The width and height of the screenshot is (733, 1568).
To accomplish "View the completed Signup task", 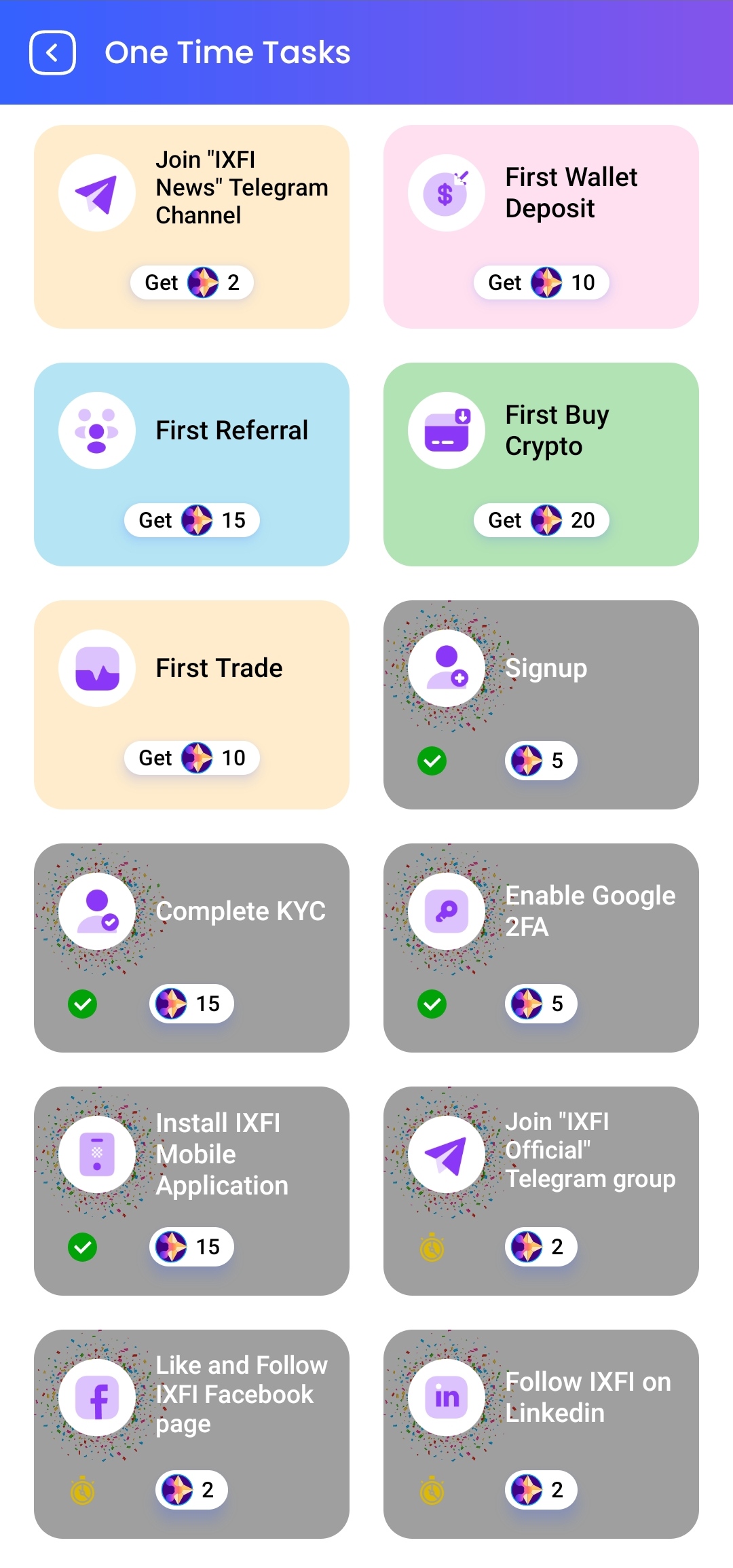I will [x=541, y=704].
